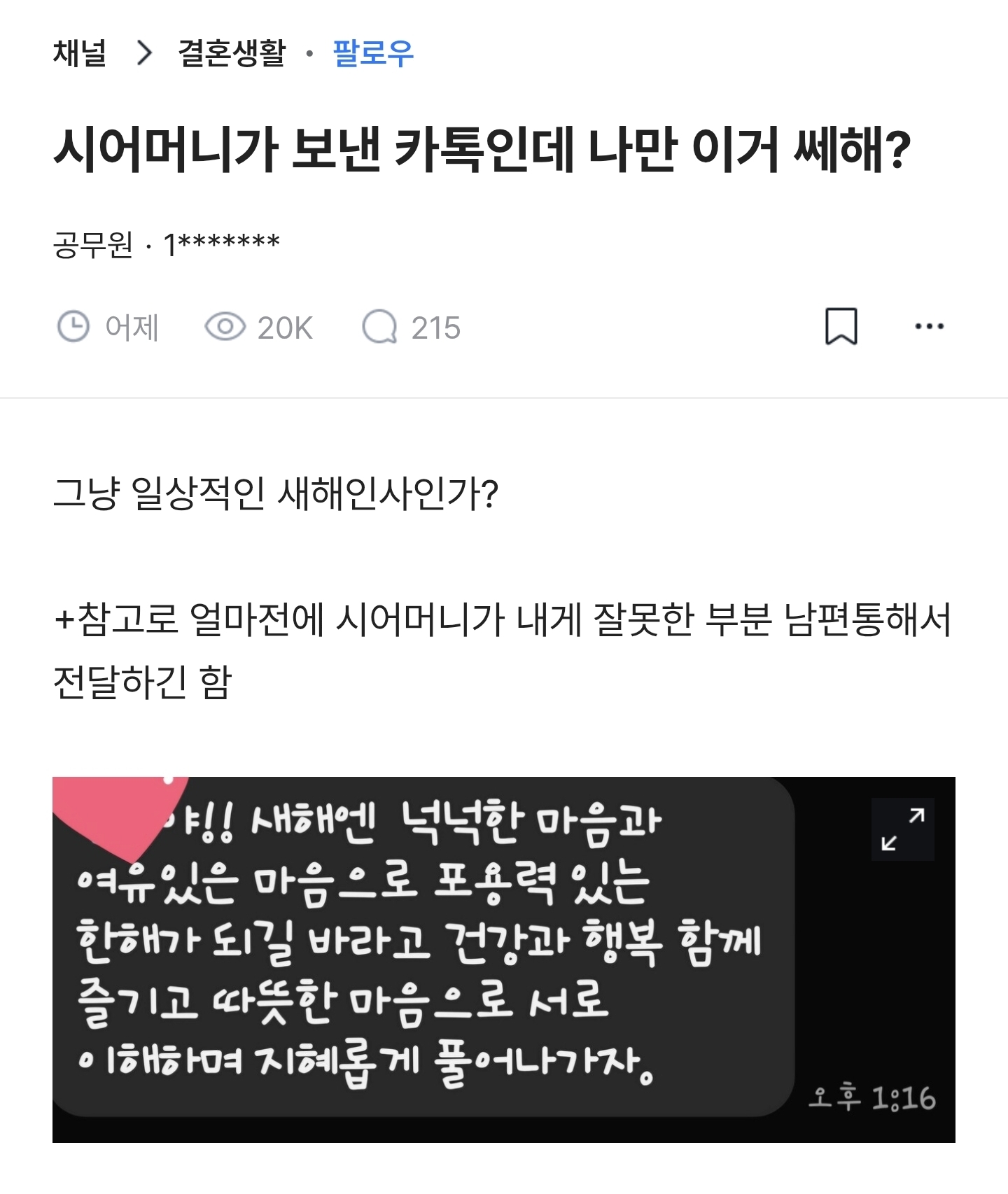Open the three-dot overflow menu
The width and height of the screenshot is (1008, 1194).
[929, 326]
